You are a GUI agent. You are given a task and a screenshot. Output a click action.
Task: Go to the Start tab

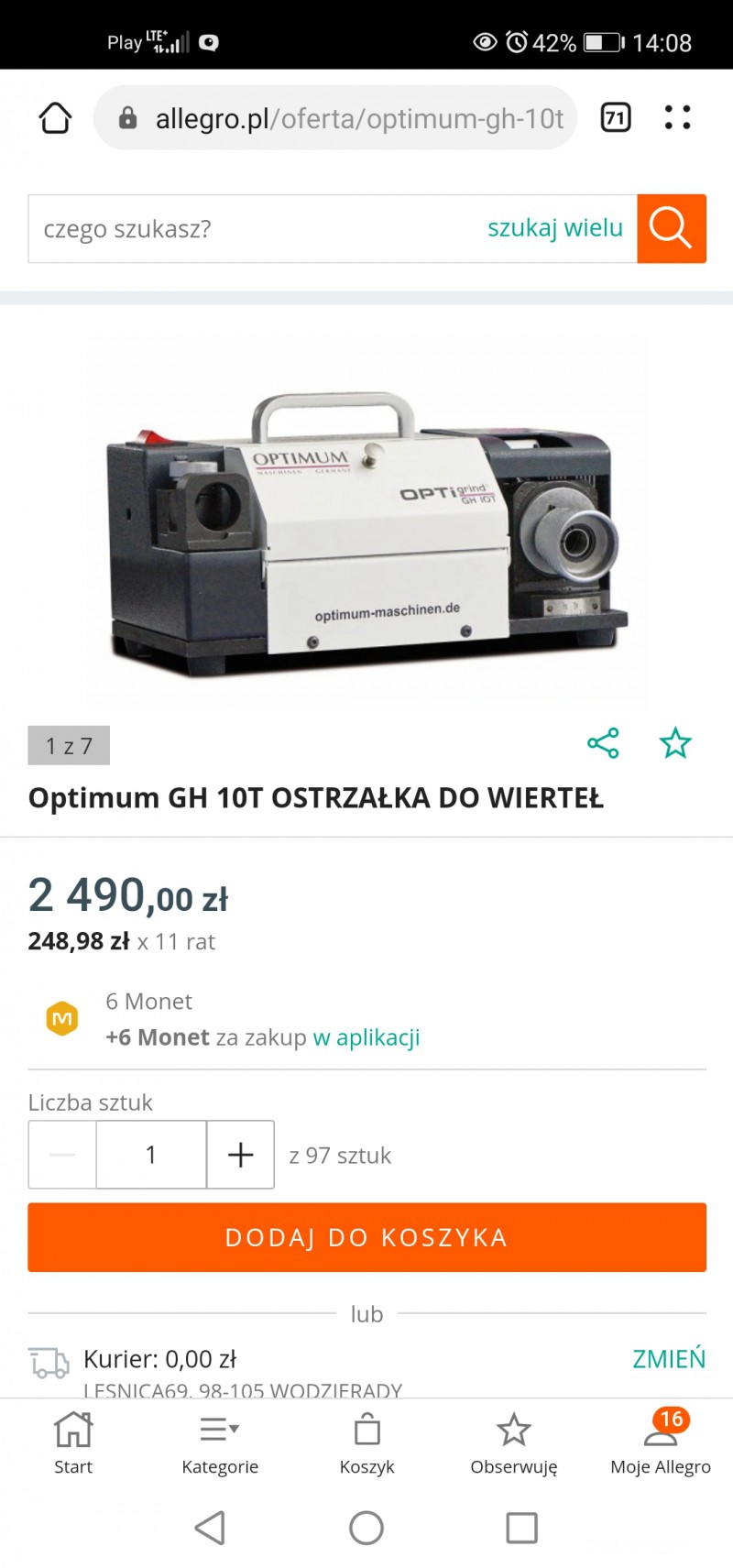click(x=73, y=1442)
